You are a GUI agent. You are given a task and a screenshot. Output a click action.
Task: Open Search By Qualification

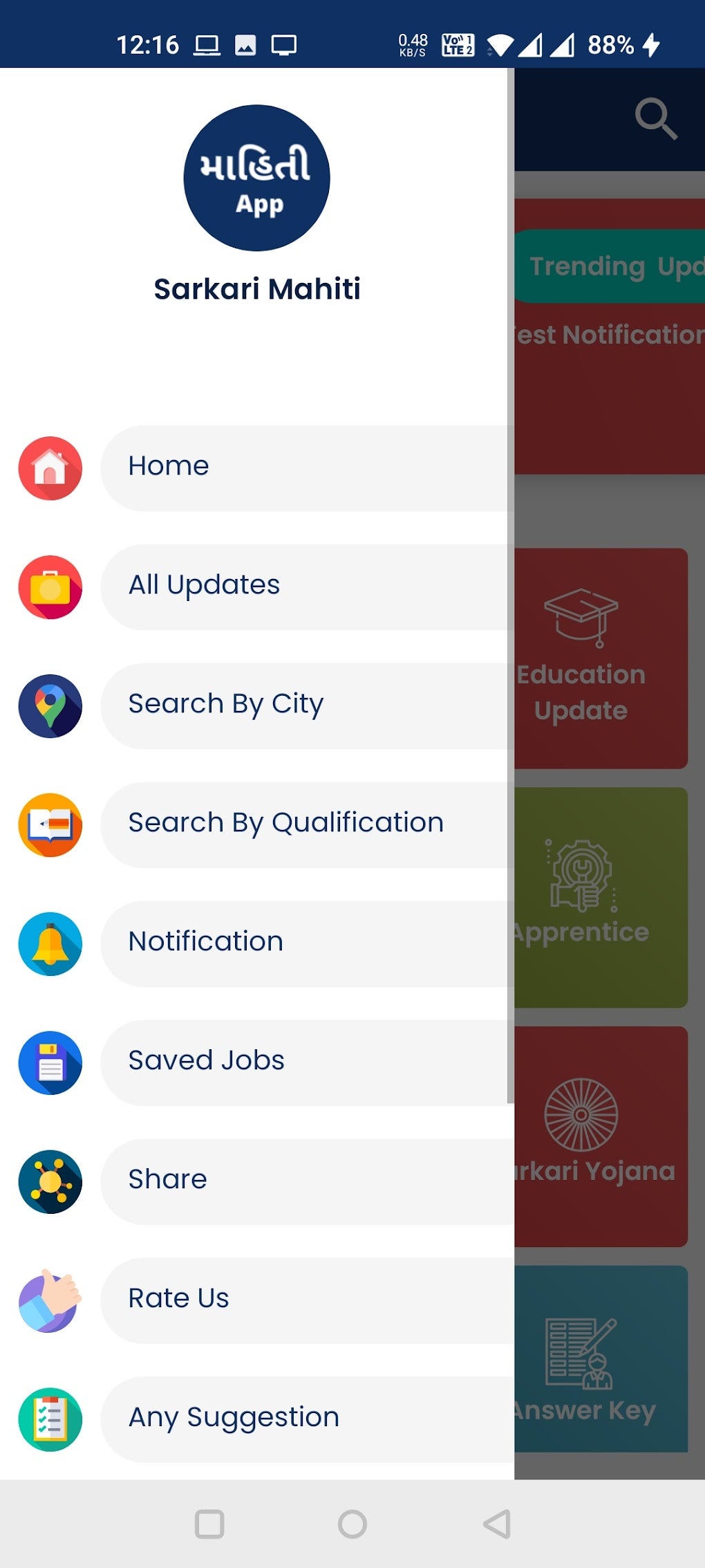(304, 824)
